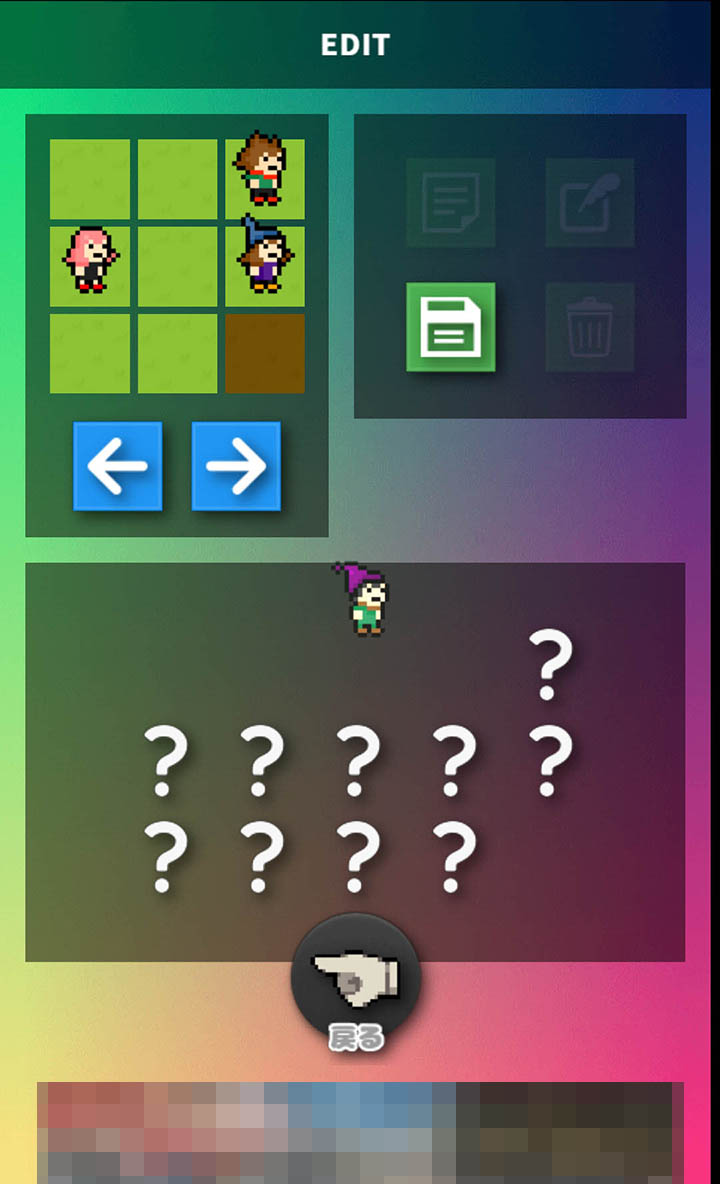Tap the 戻る back hand button
This screenshot has height=1184, width=720.
click(x=355, y=980)
